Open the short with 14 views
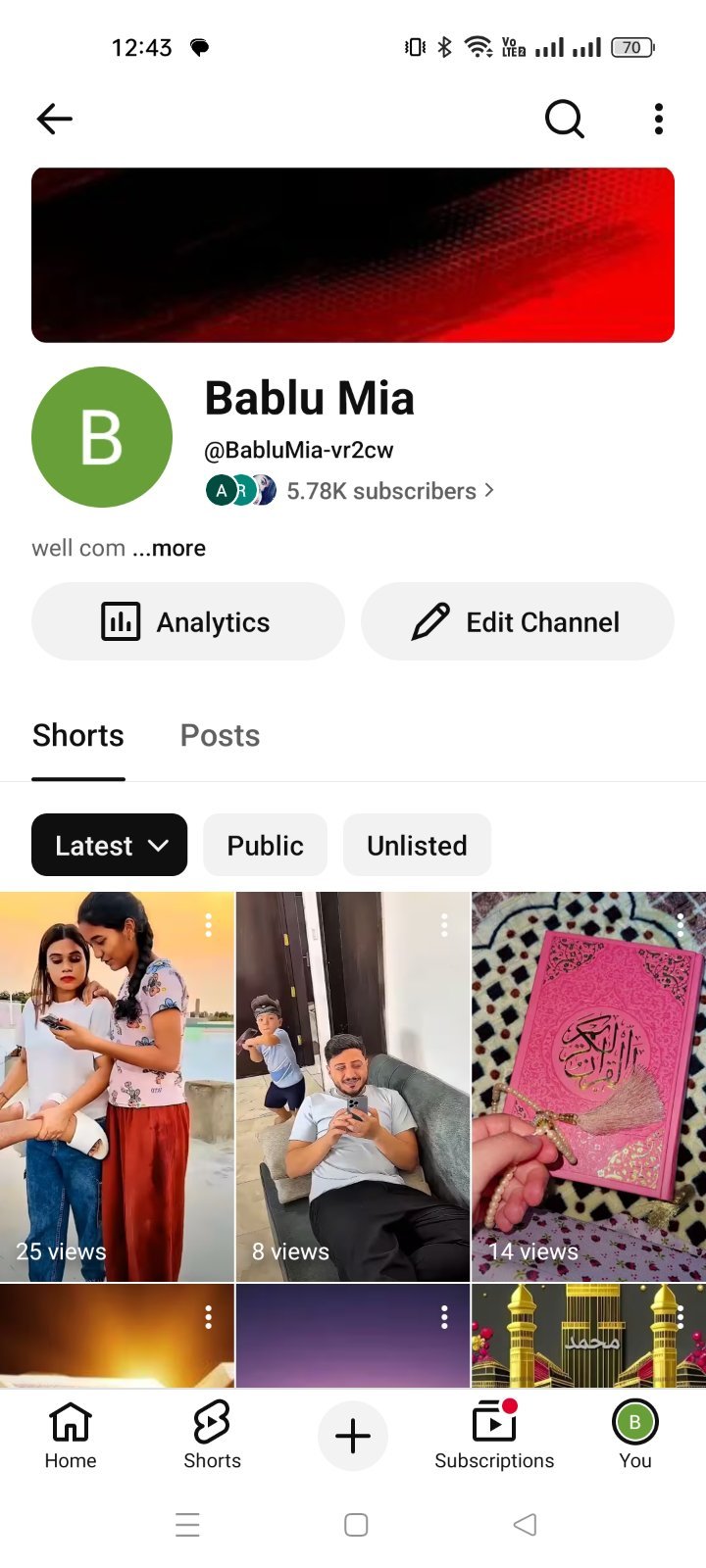This screenshot has width=706, height=1568. (588, 1087)
